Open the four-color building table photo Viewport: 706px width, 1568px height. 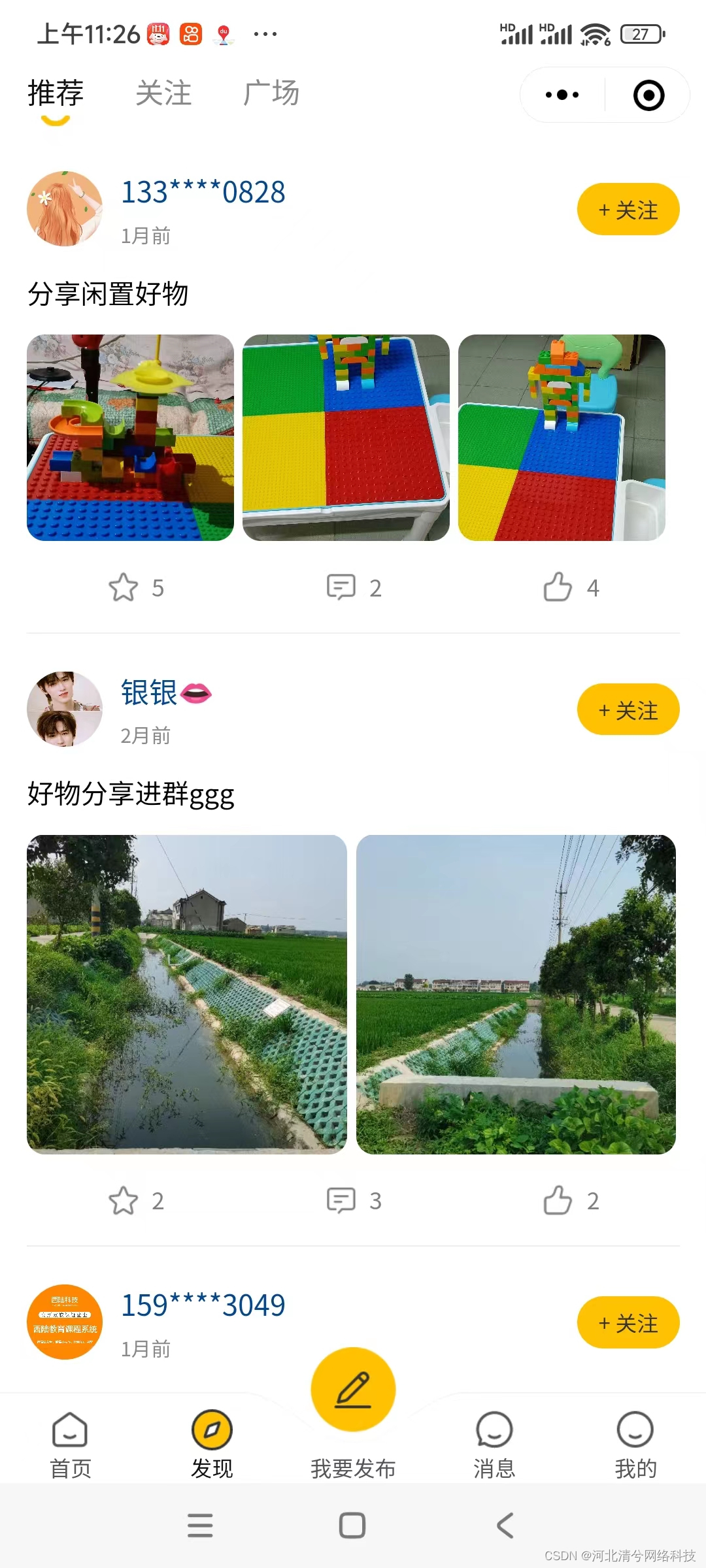pyautogui.click(x=346, y=438)
